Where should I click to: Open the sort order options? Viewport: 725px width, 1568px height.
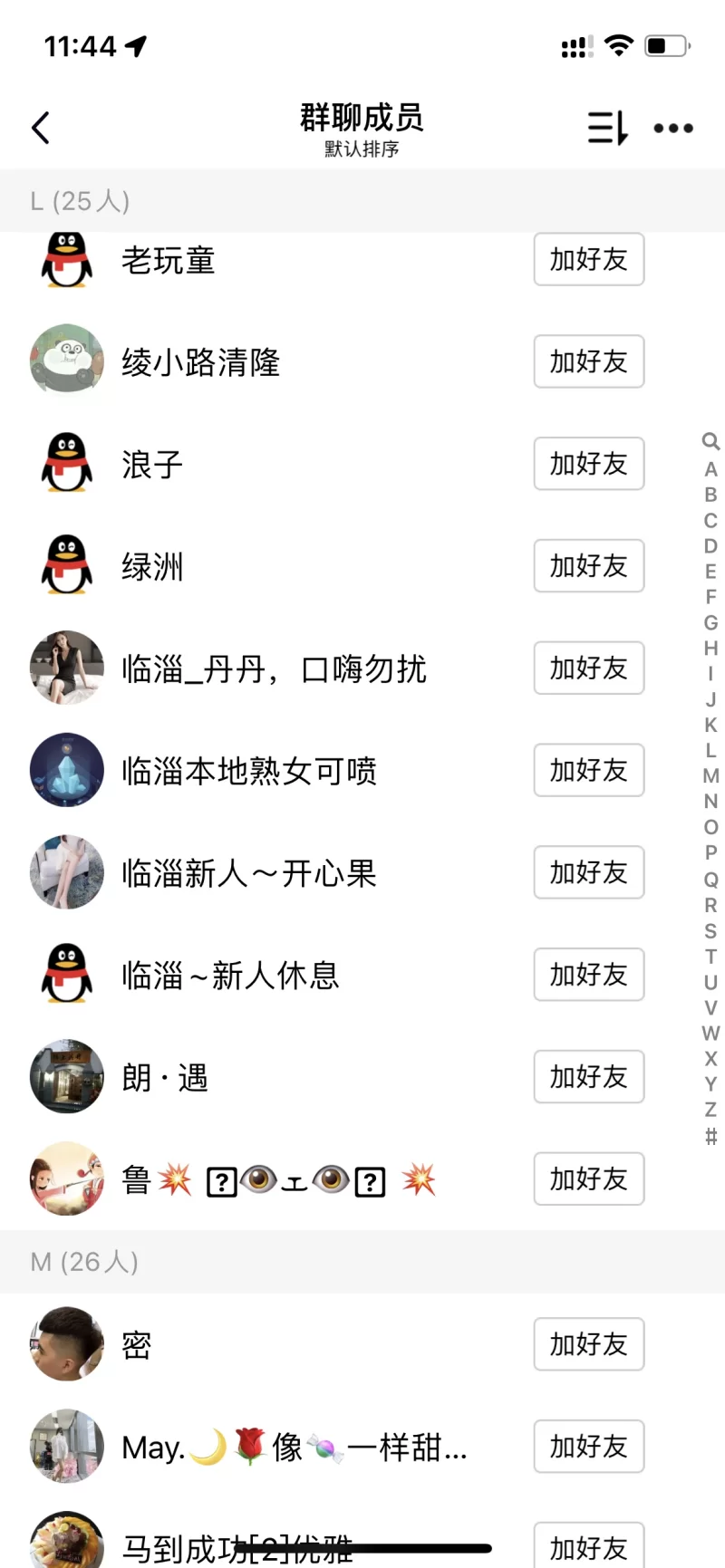(607, 128)
